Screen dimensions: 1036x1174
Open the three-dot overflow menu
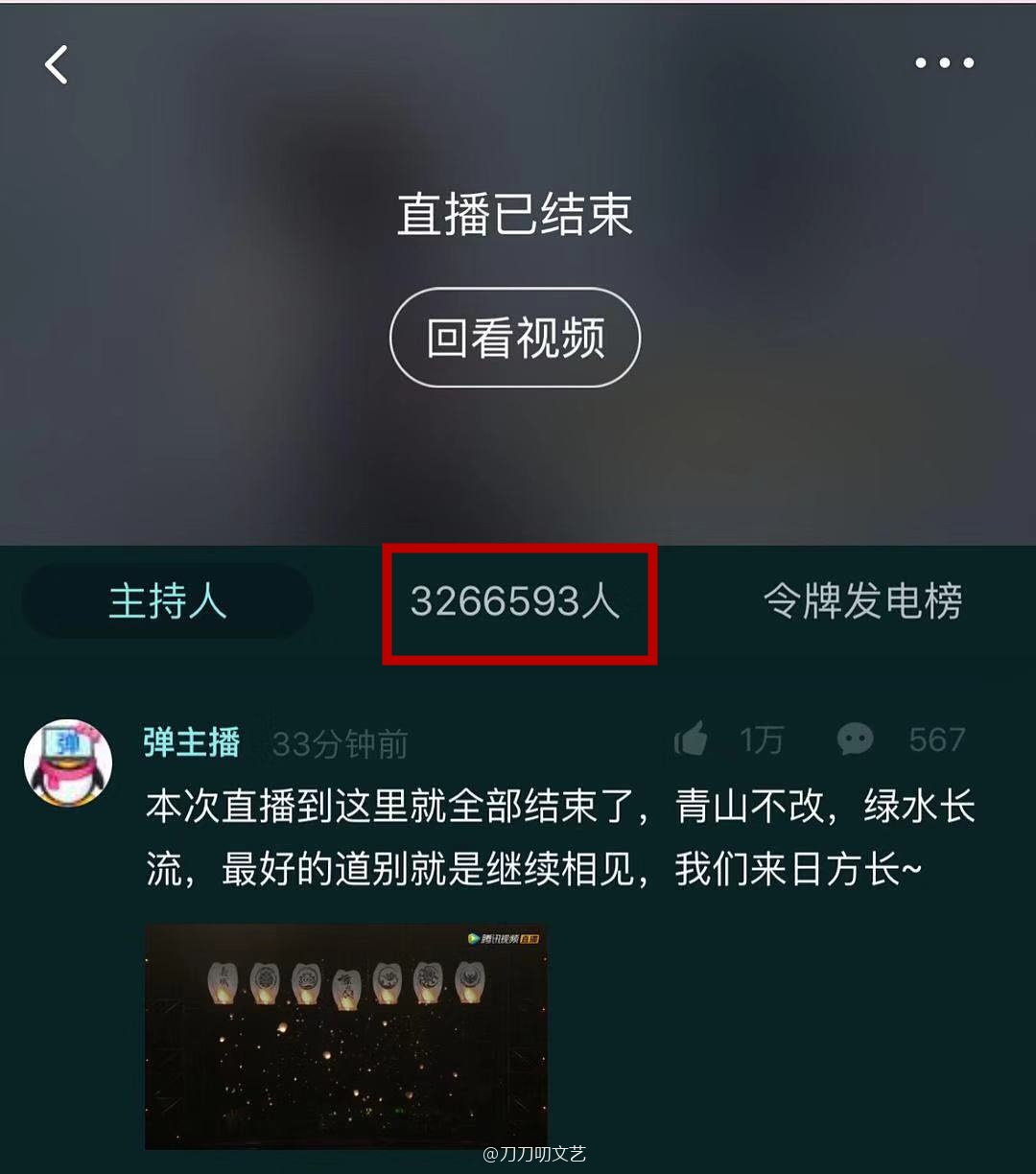click(944, 63)
